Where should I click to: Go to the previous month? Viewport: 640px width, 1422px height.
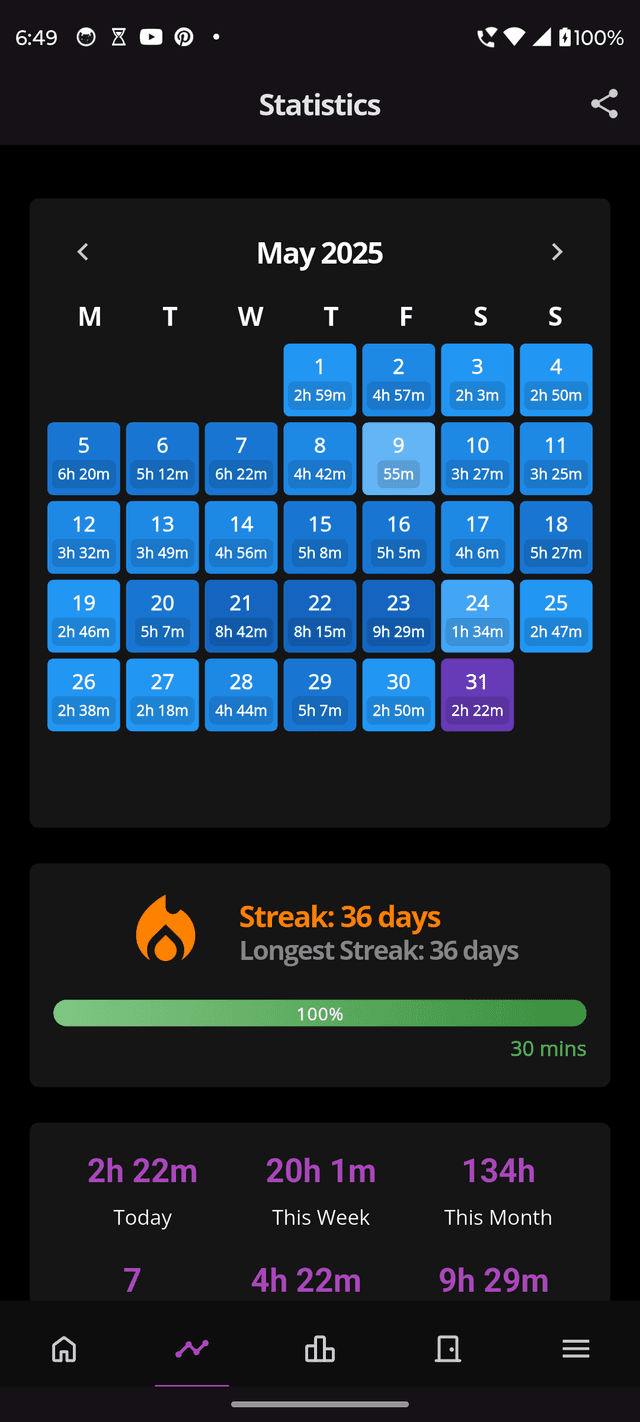click(x=83, y=252)
